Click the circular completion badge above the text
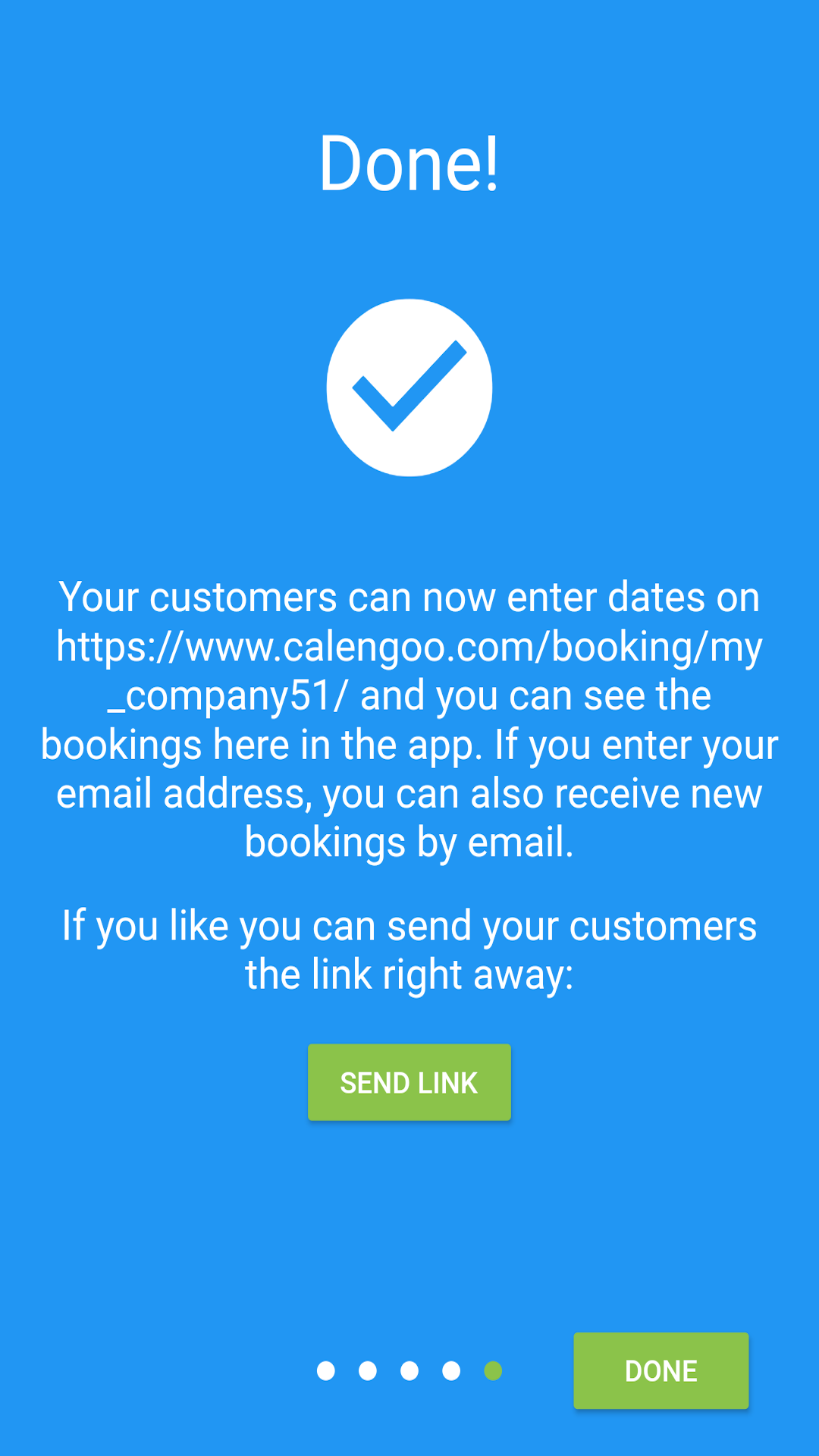The image size is (819, 1456). (409, 387)
